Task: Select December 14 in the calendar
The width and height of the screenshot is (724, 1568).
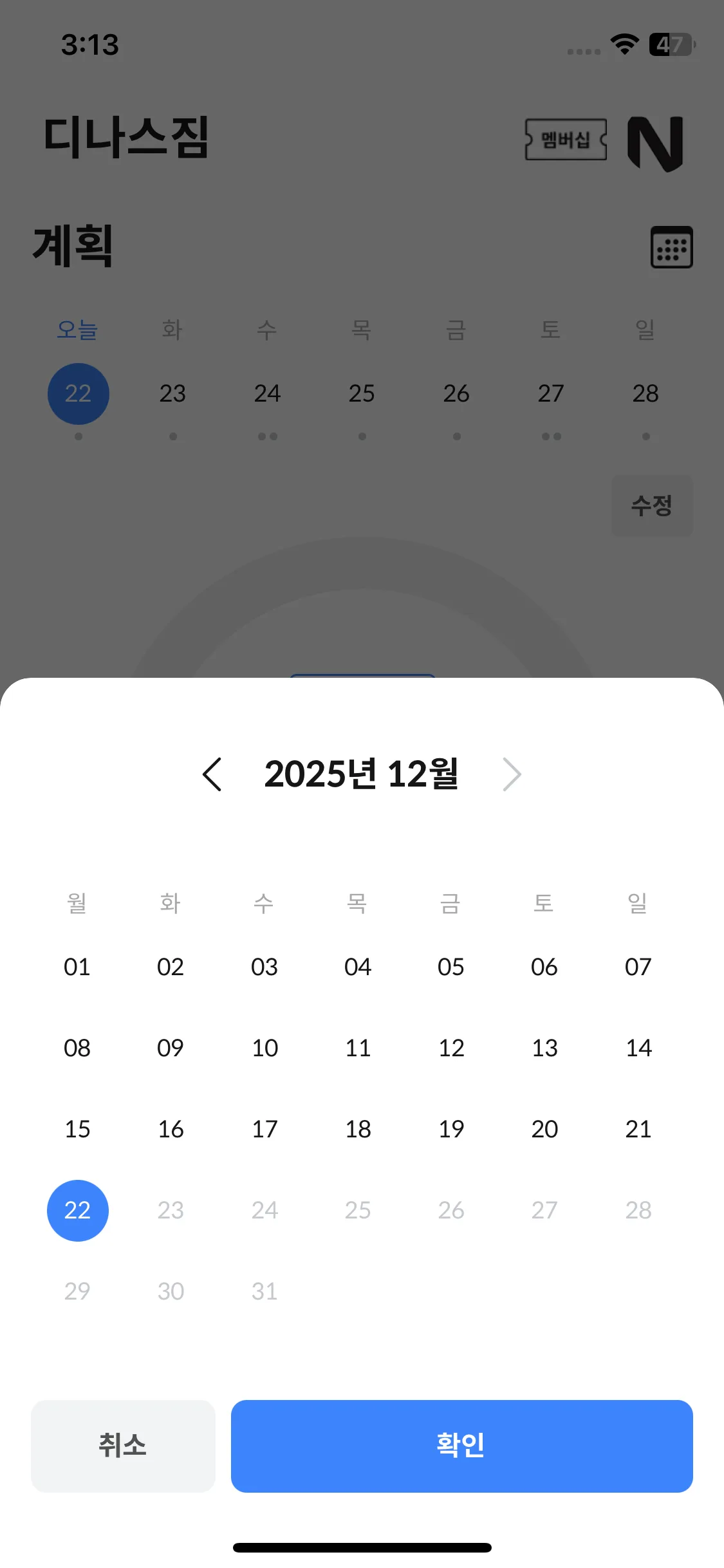Action: (x=638, y=1048)
